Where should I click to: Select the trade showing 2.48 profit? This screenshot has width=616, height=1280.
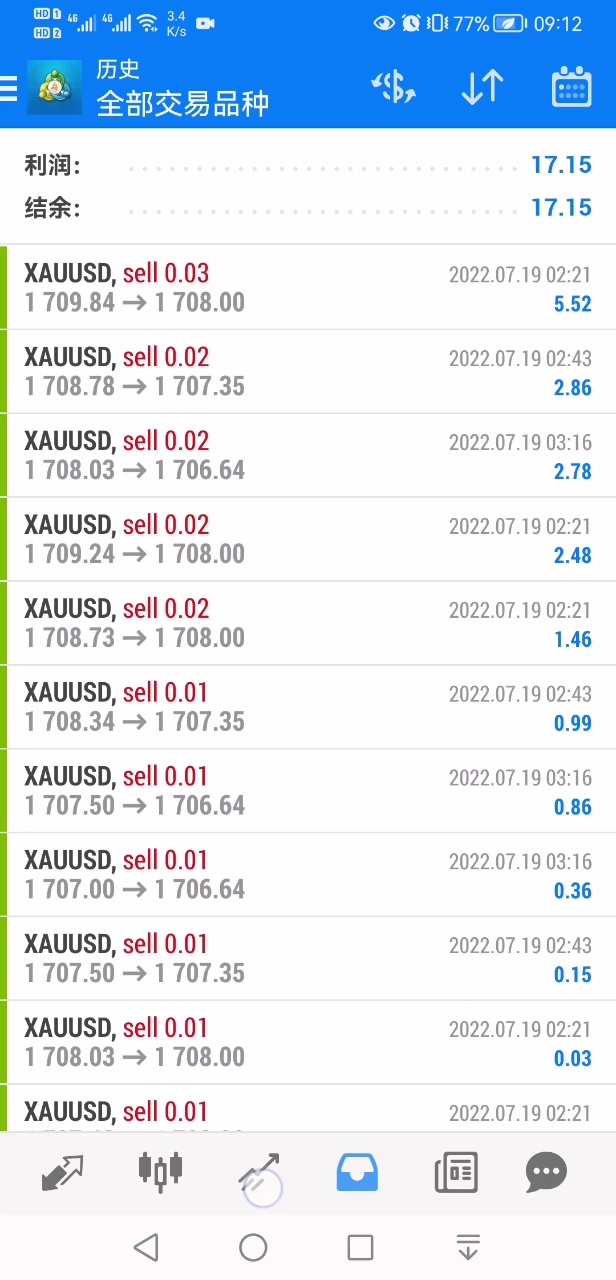tap(308, 540)
